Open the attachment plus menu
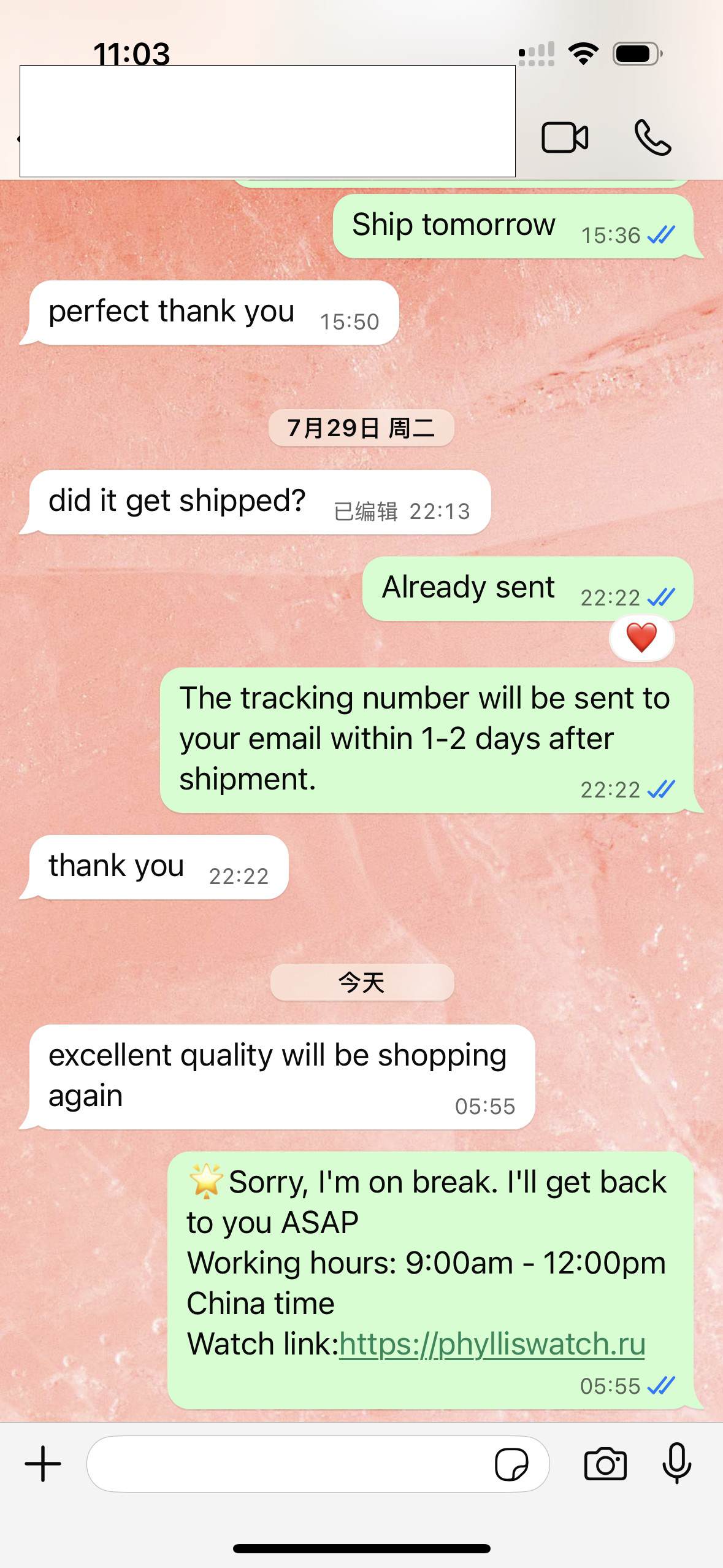 coord(43,1464)
